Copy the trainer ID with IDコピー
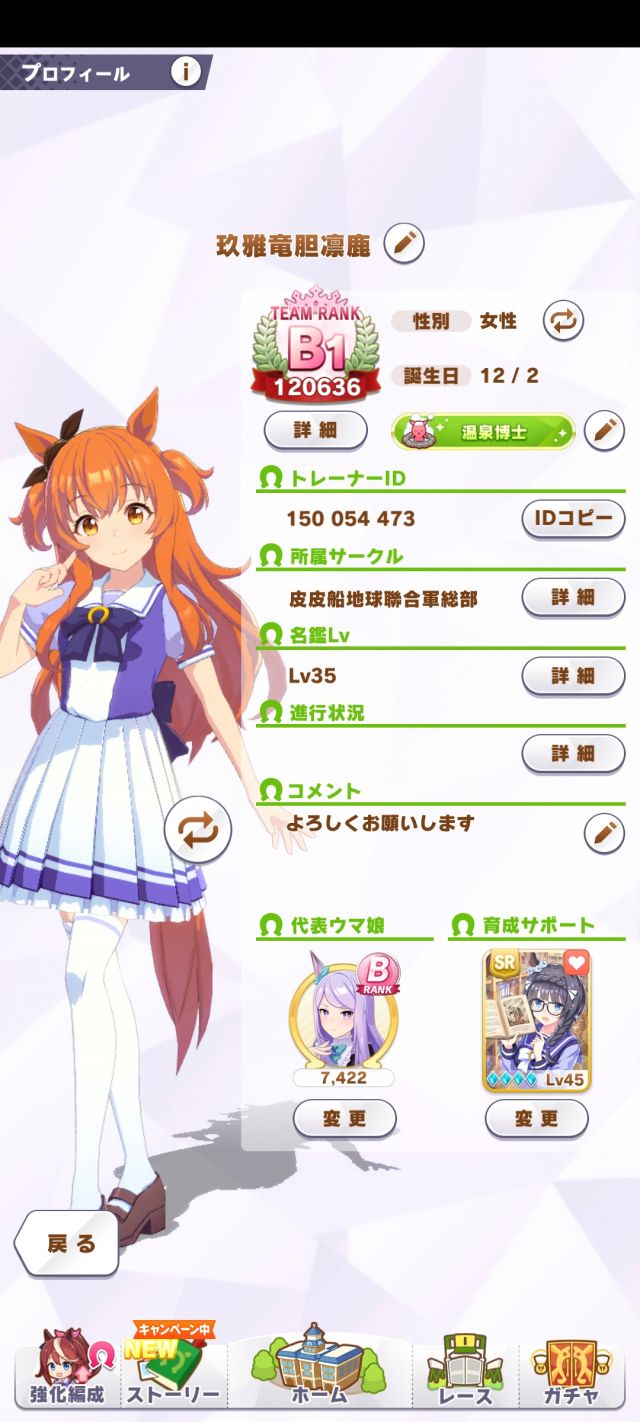The height and width of the screenshot is (1422, 640). click(x=573, y=519)
